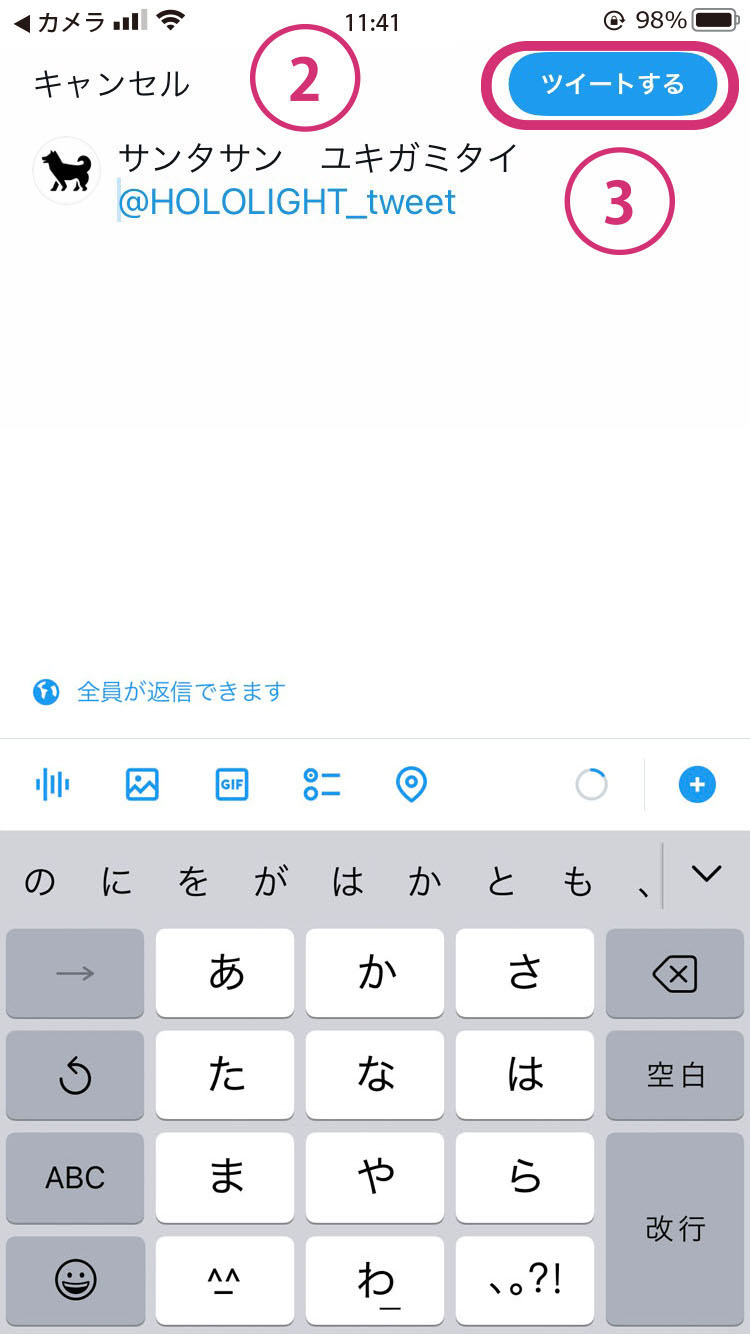Screen dimensions: 750x1334
Task: Post with the ツイートする button
Action: coord(612,84)
